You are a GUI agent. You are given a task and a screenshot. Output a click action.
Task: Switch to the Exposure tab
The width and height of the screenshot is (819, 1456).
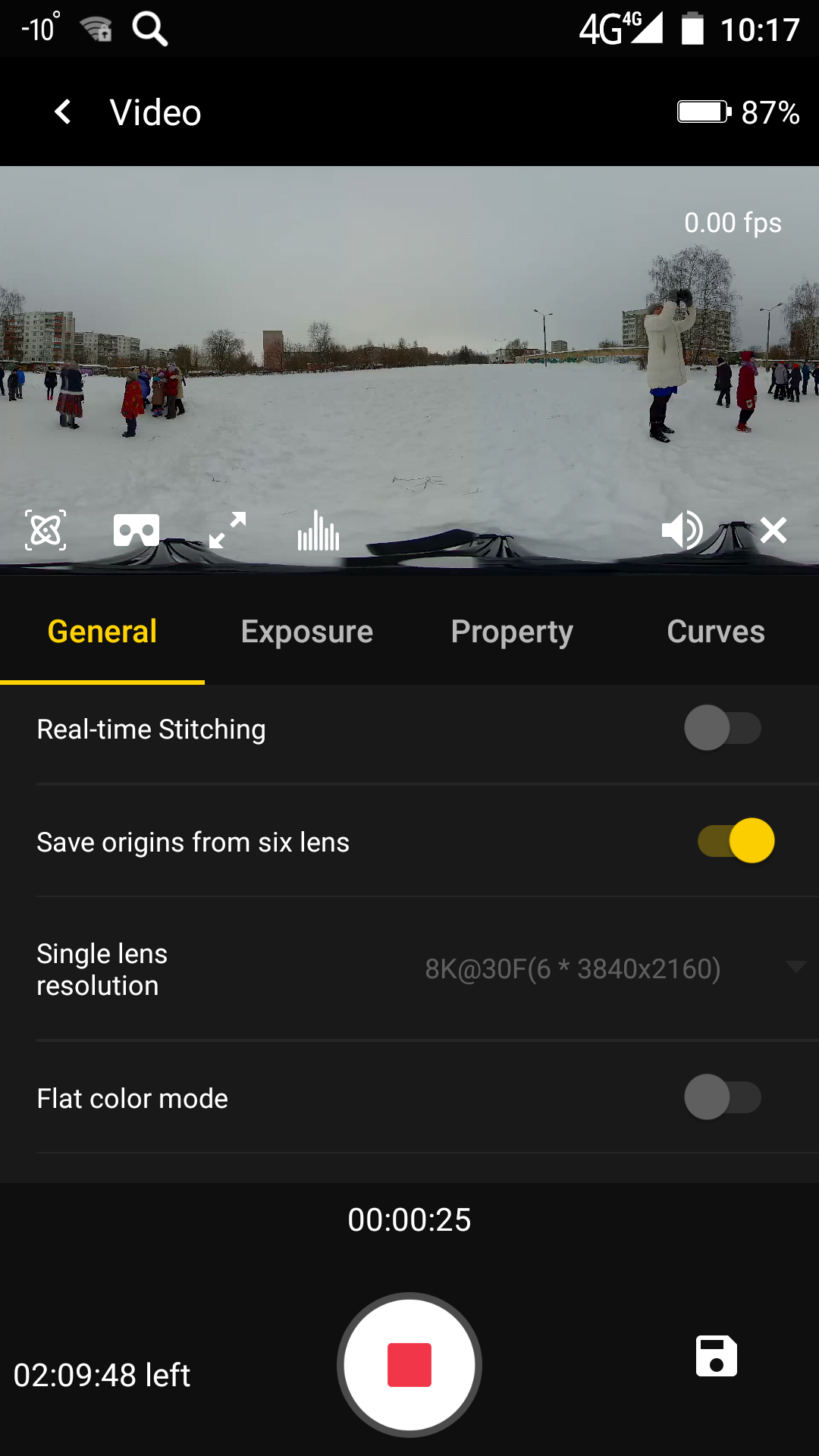click(307, 632)
